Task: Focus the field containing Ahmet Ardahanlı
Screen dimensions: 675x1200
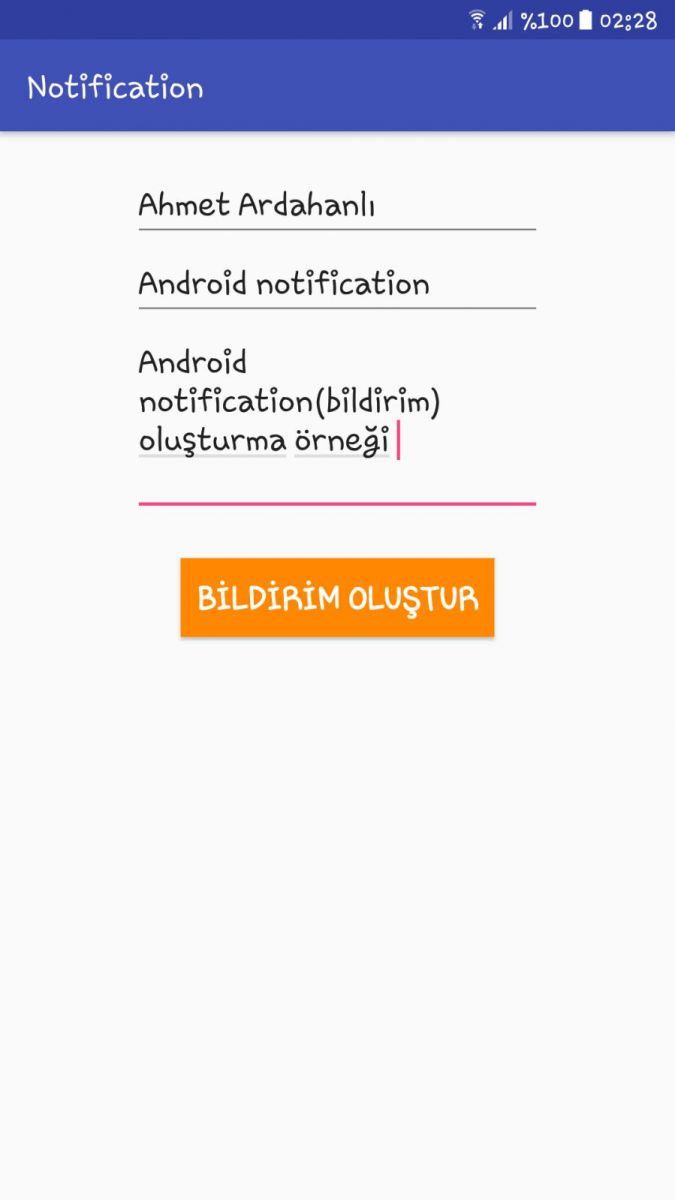Action: coord(337,206)
